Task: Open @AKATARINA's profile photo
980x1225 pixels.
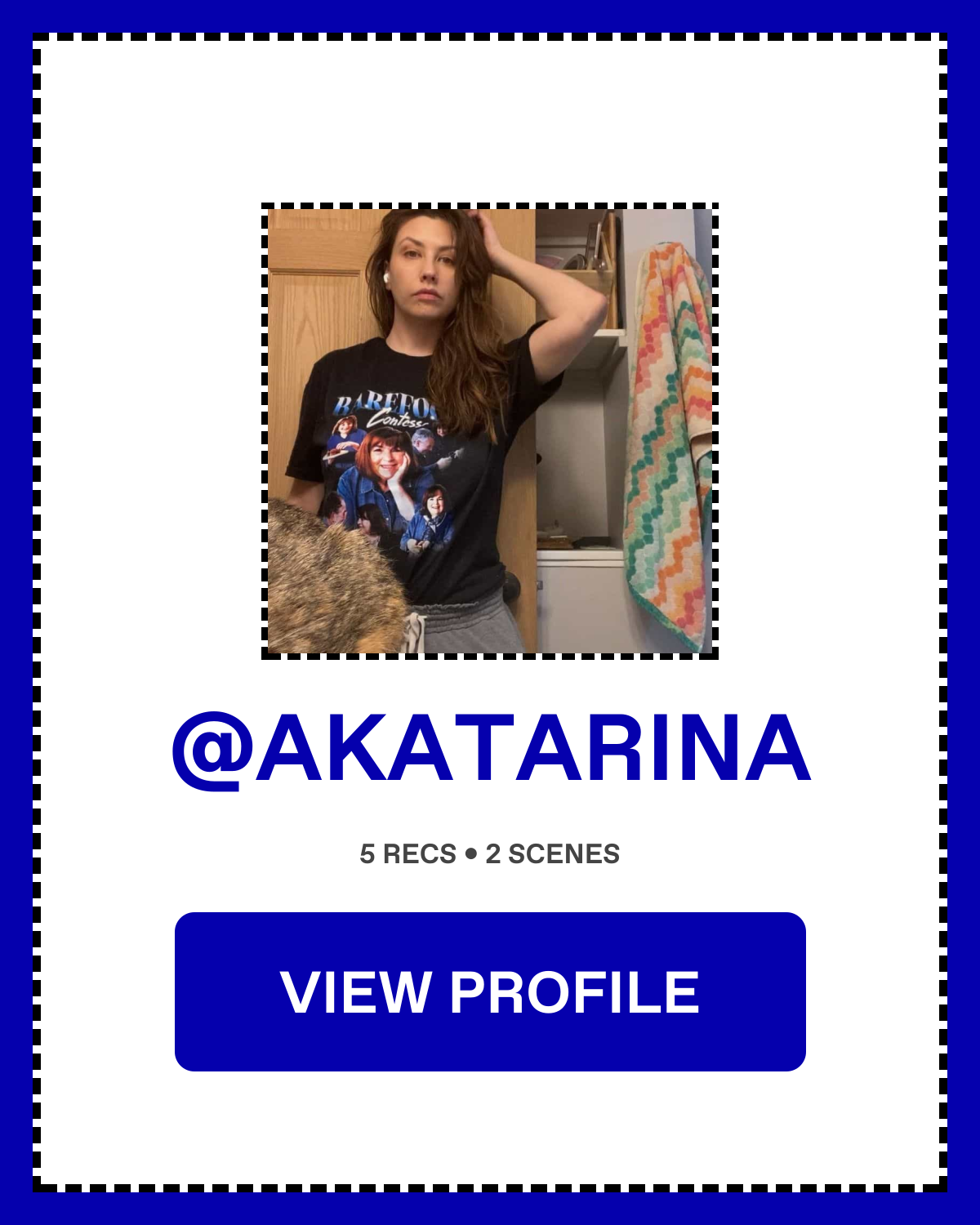Action: (490, 431)
